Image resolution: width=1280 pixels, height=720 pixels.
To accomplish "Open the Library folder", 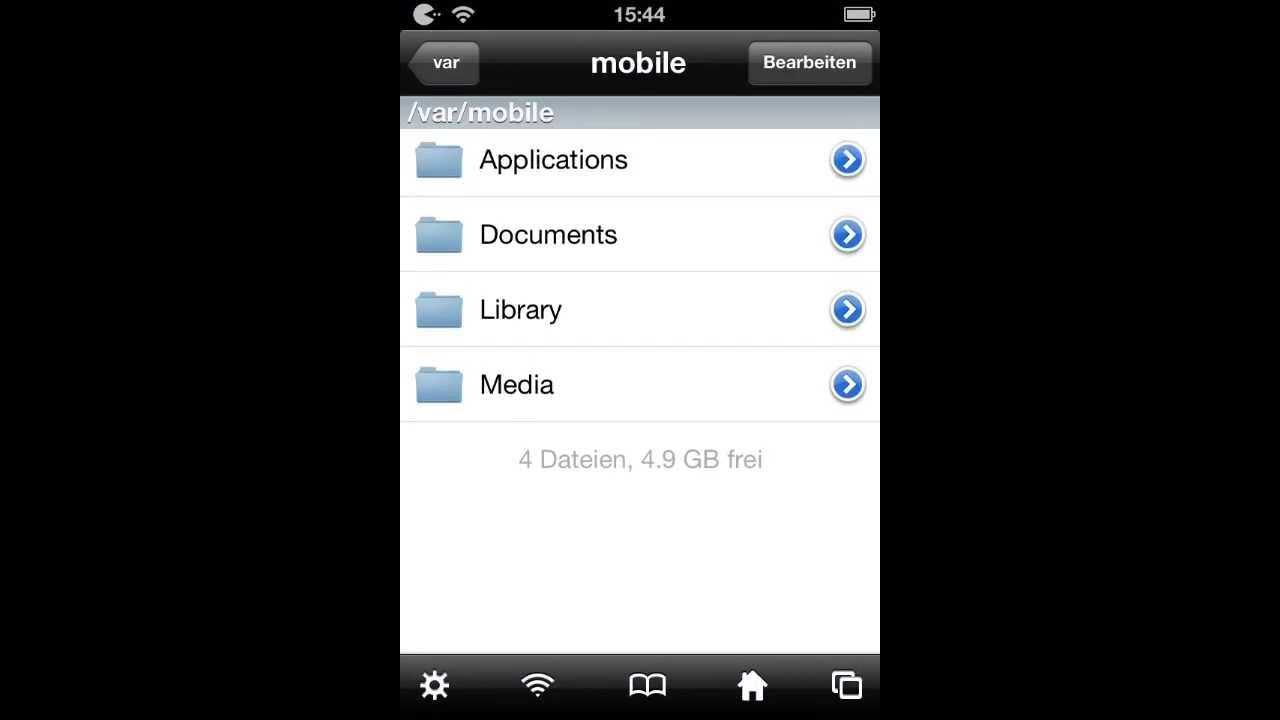I will 520,310.
